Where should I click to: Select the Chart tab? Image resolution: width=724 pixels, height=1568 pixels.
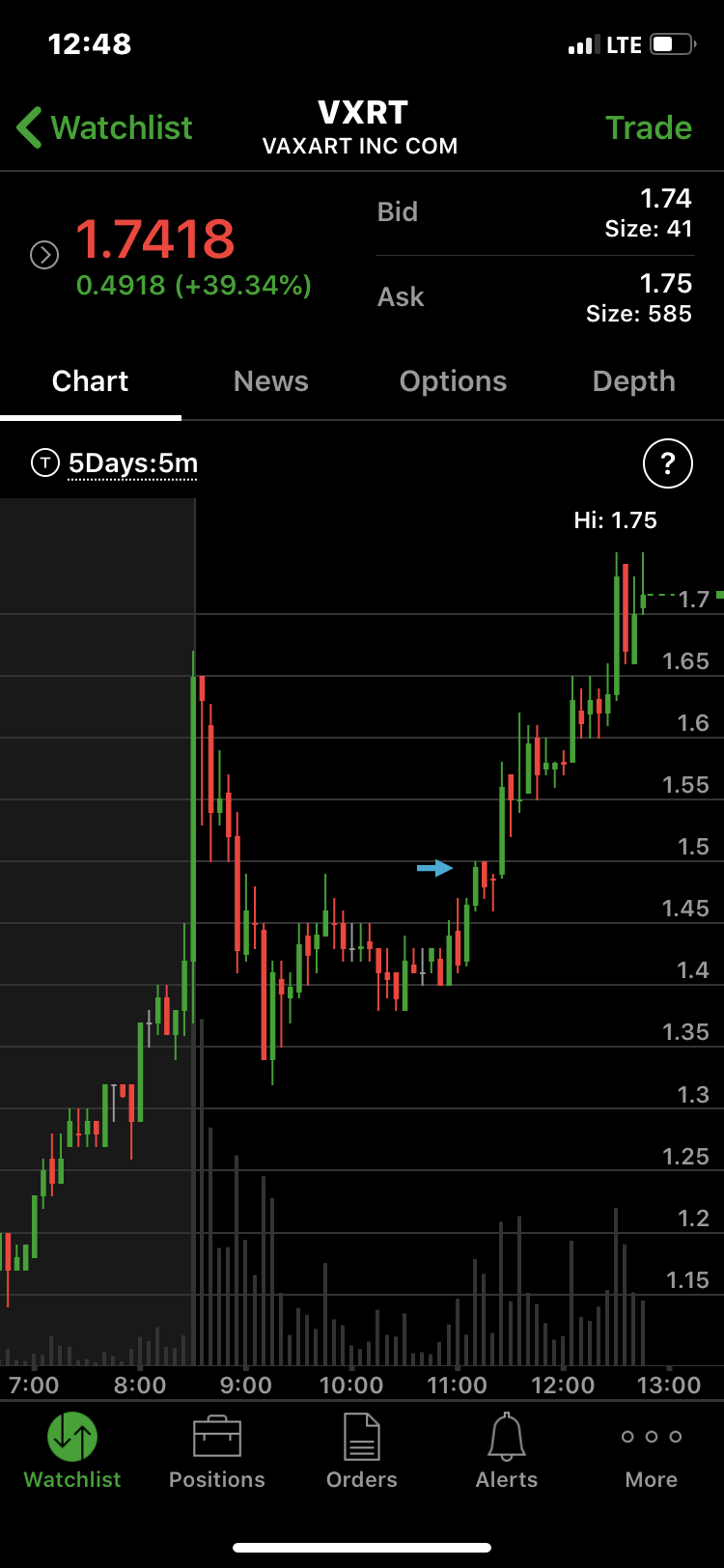pos(90,381)
